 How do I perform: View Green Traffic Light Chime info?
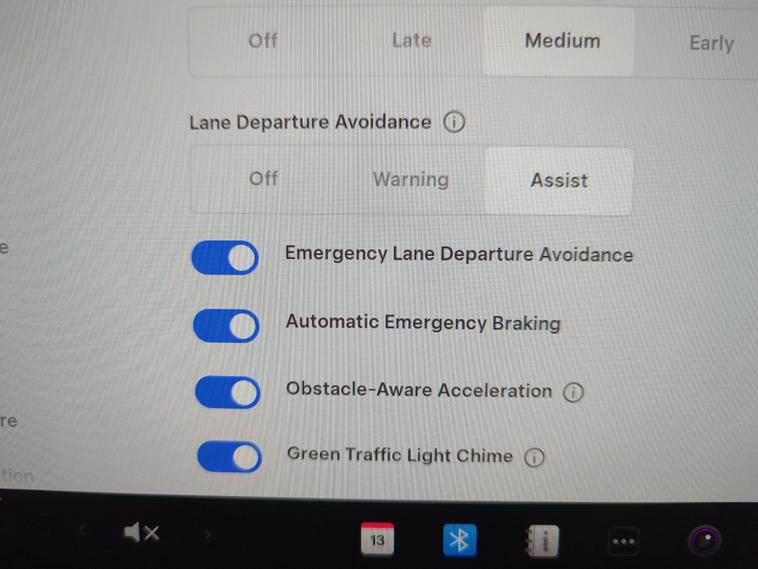point(535,457)
